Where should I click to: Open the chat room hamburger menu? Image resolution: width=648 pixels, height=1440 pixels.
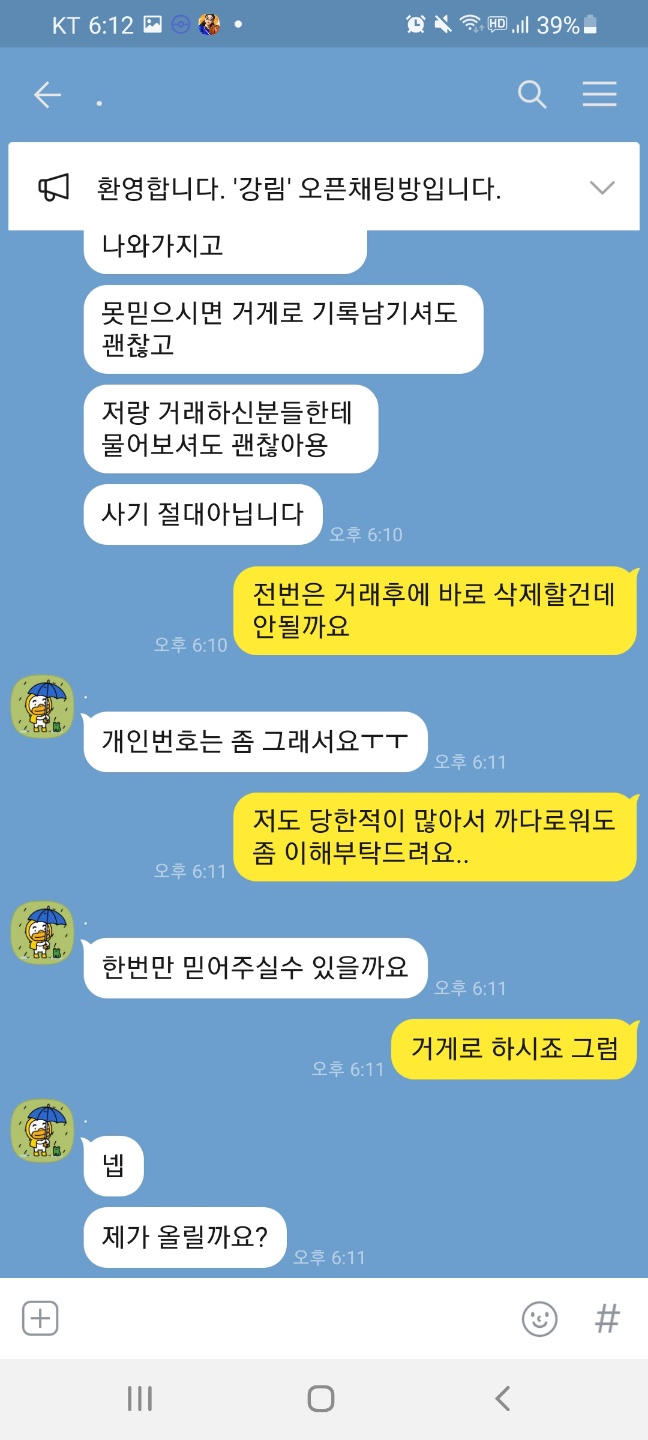pos(599,95)
